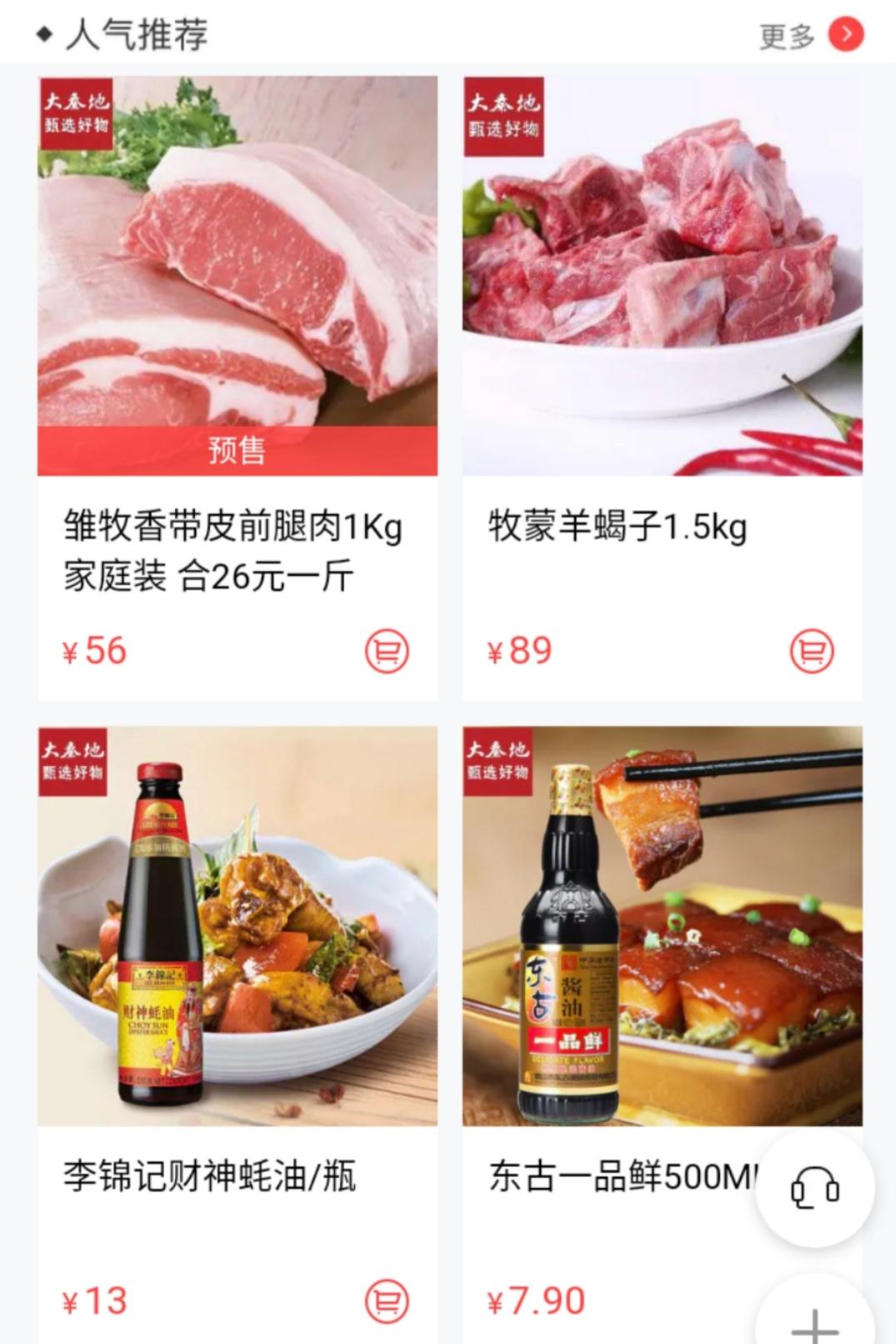View the 牧蒙羊蝎子1.5kg product
This screenshot has height=1344, width=896.
[662, 275]
